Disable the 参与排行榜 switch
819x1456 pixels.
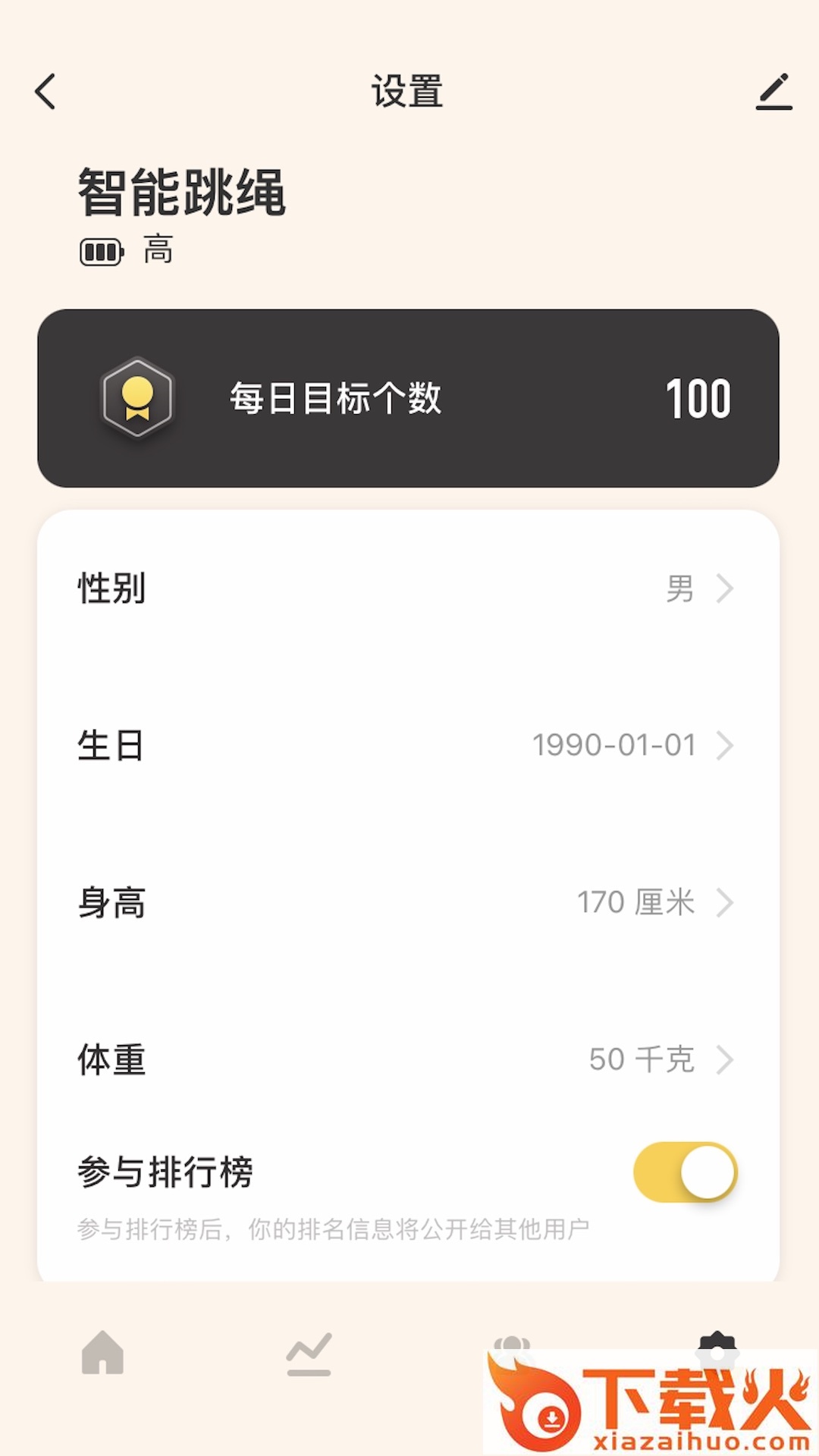(x=685, y=1172)
